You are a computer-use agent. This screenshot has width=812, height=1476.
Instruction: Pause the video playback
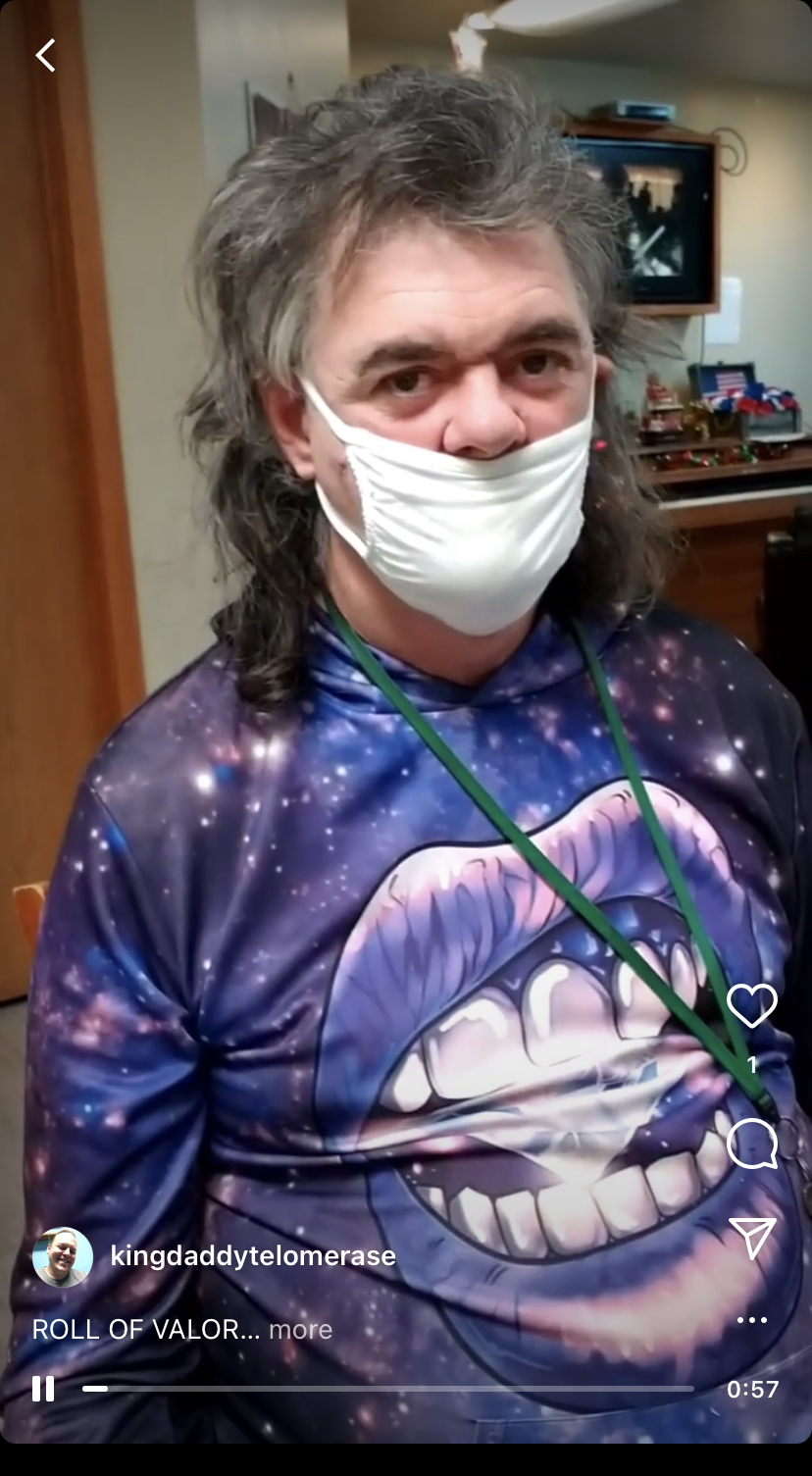(43, 1389)
